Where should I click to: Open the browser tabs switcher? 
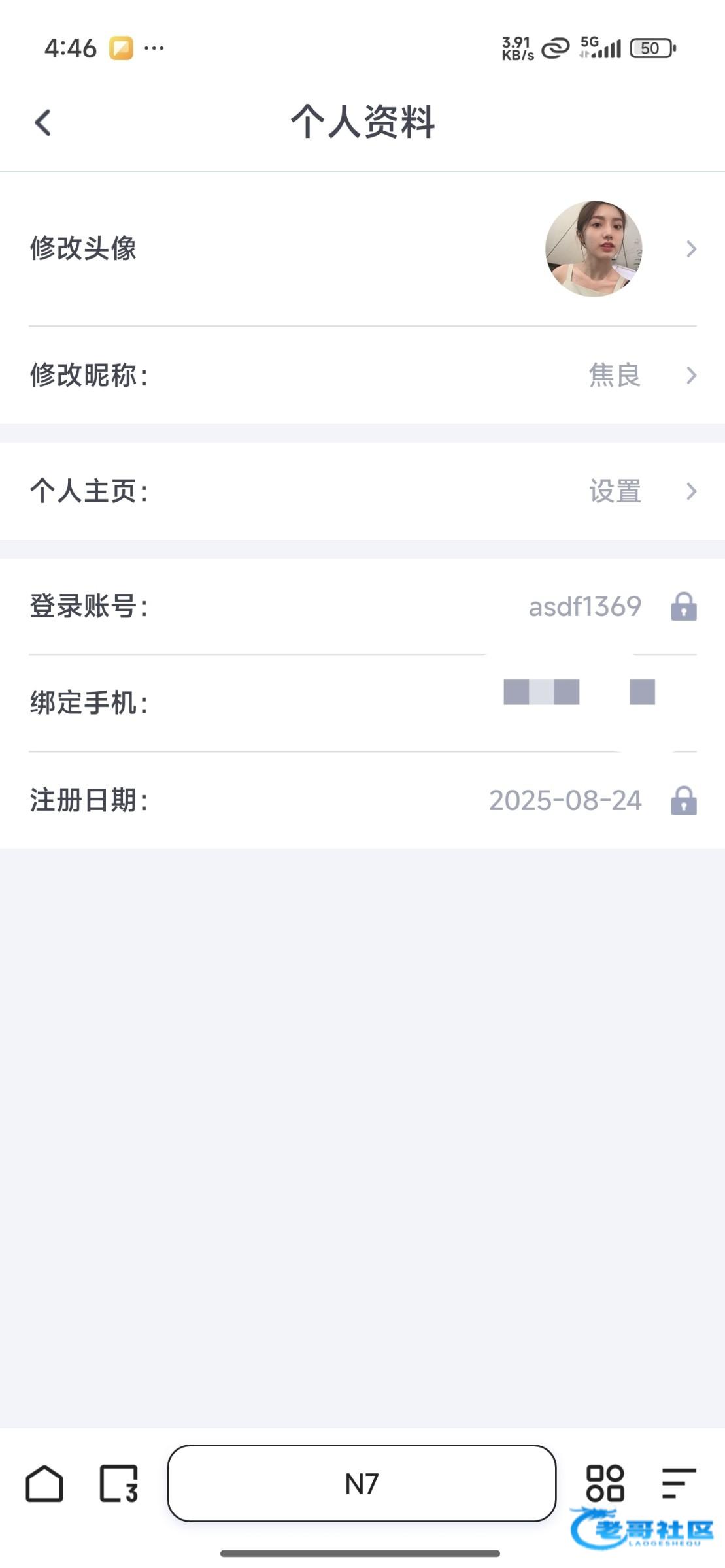119,1483
